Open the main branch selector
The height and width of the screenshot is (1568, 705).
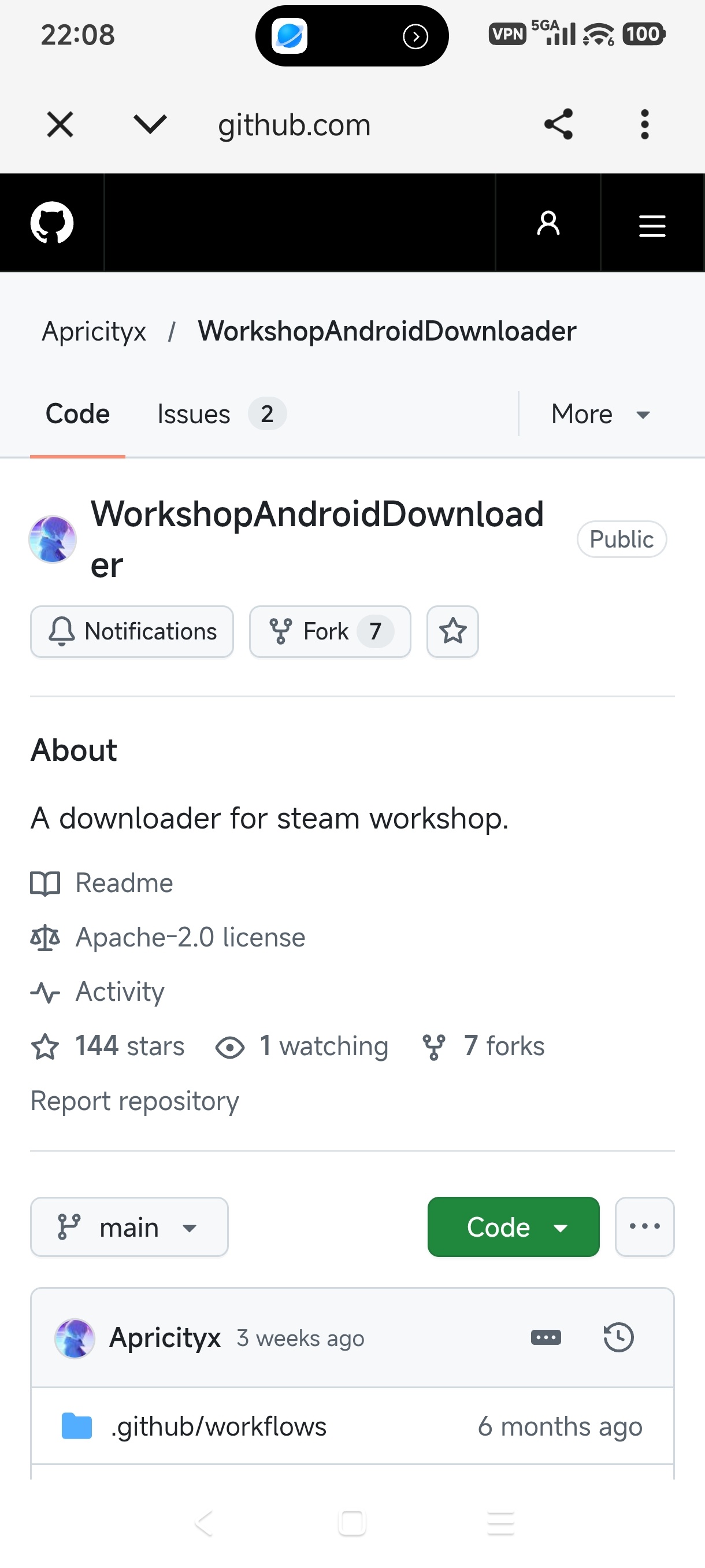click(129, 1227)
